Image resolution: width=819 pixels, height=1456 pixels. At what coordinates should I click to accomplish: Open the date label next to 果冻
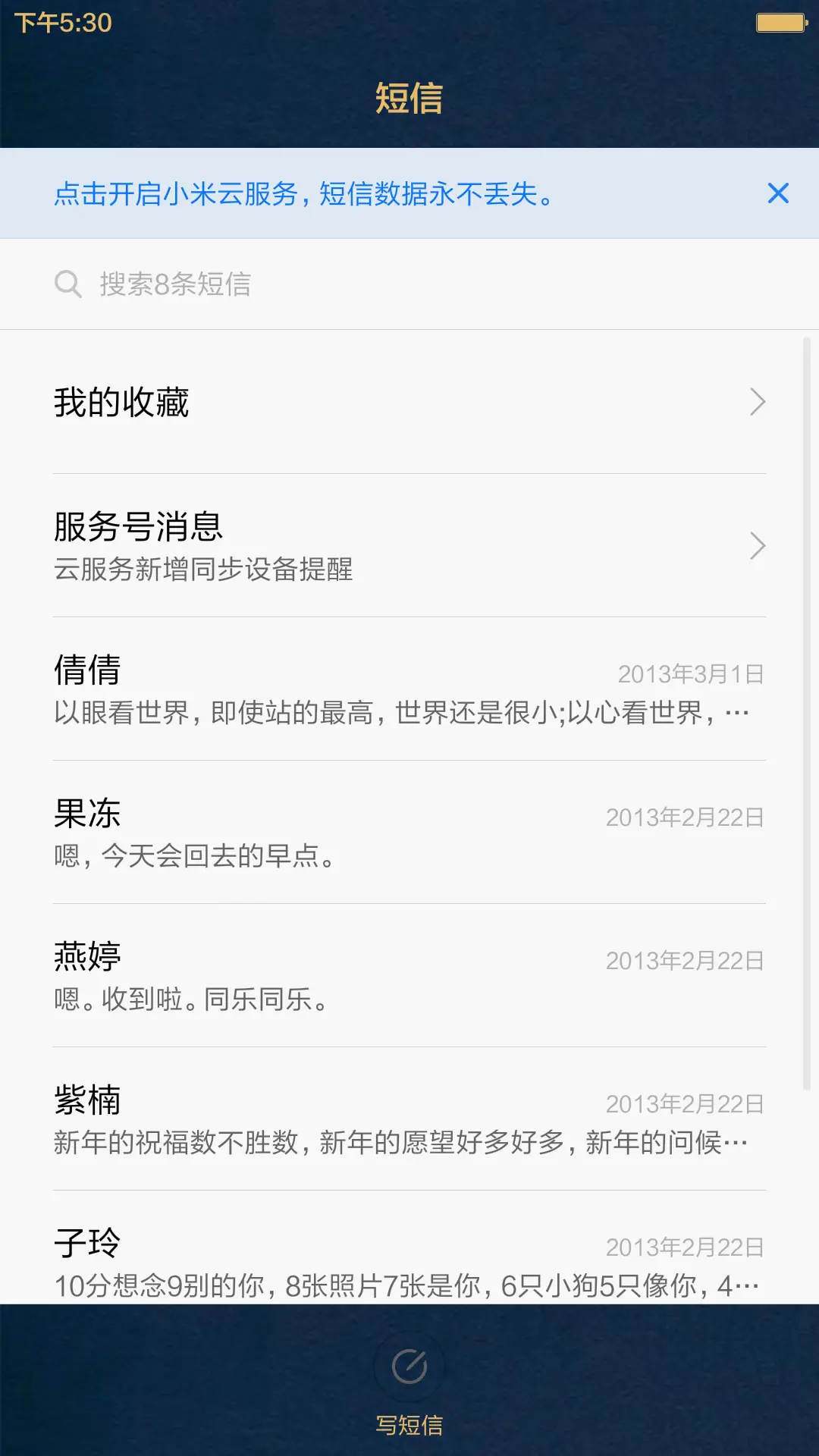(x=685, y=818)
